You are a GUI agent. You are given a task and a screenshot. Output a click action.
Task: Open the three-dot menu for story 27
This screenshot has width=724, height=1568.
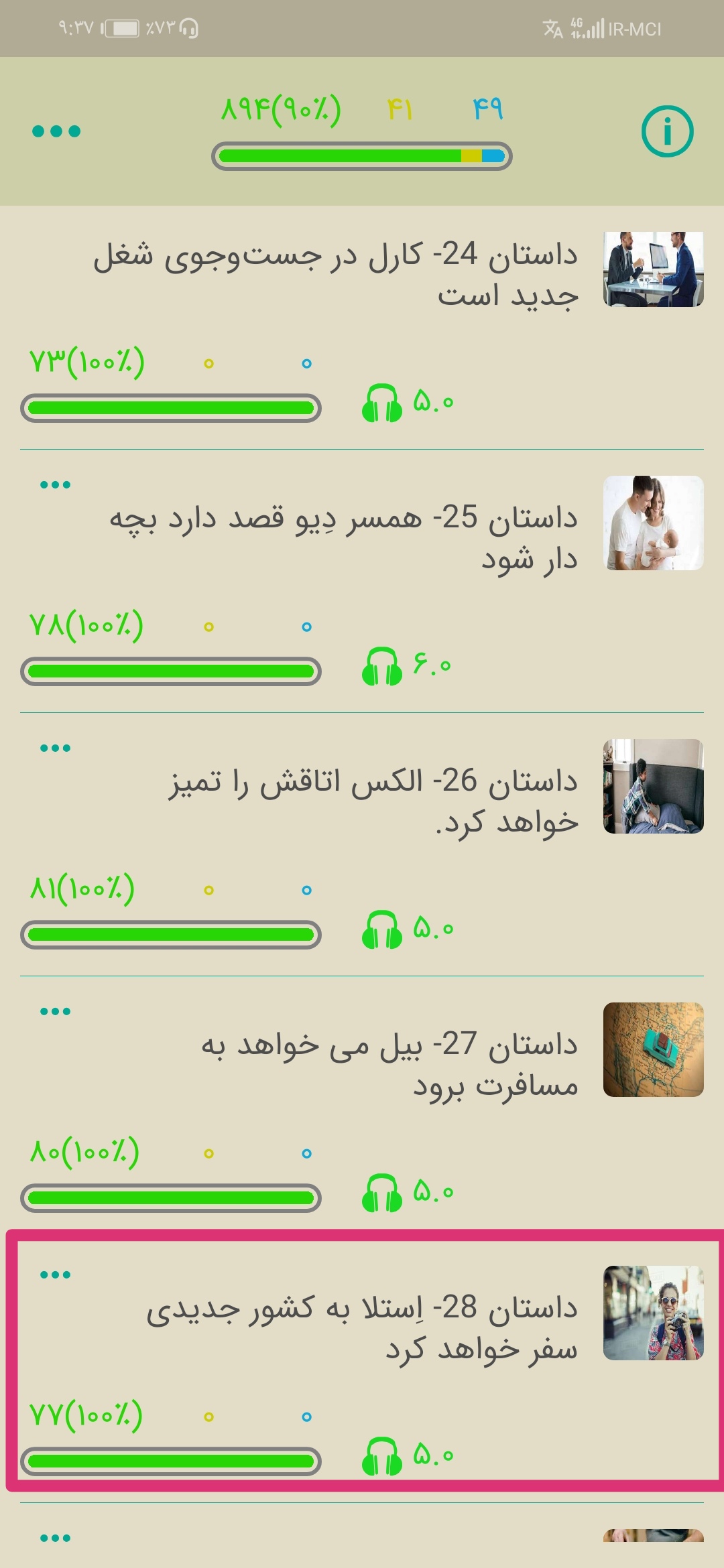[55, 1011]
